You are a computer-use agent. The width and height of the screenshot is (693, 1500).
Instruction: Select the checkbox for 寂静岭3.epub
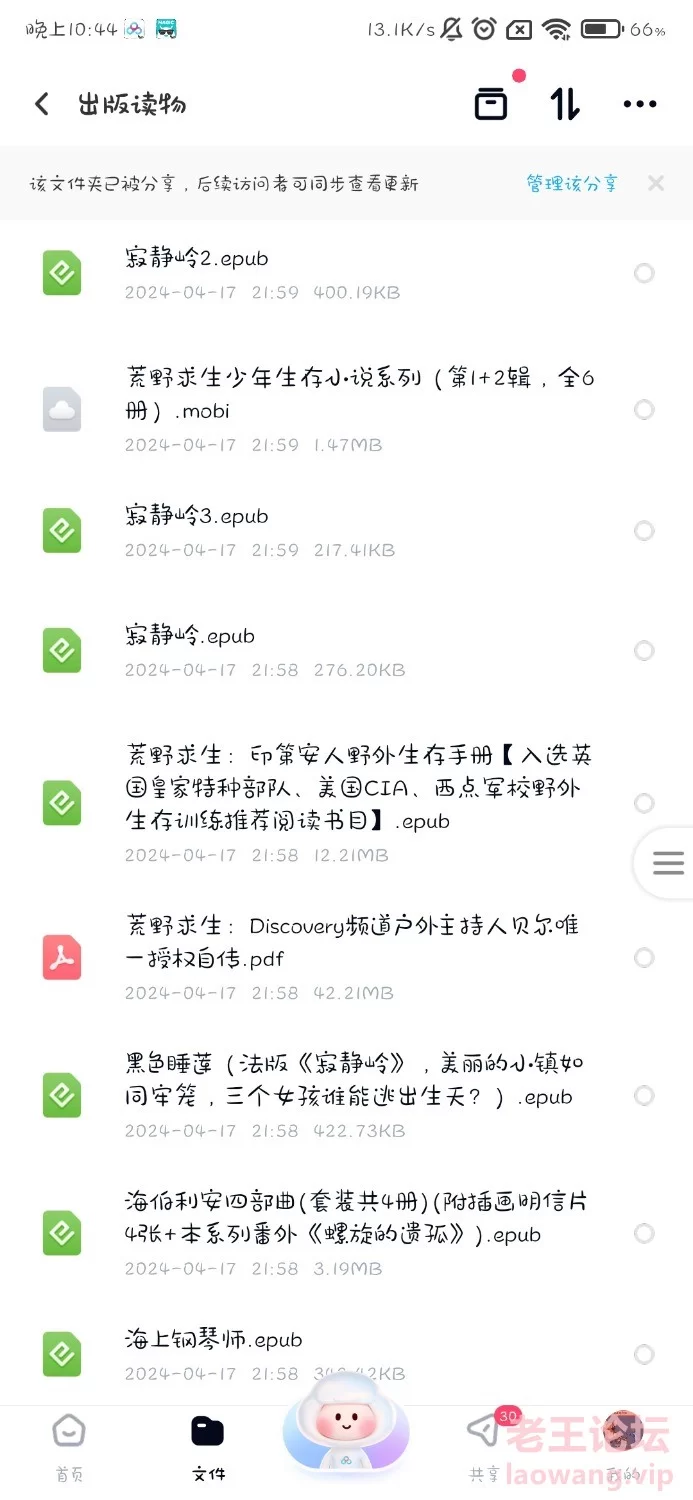point(644,530)
